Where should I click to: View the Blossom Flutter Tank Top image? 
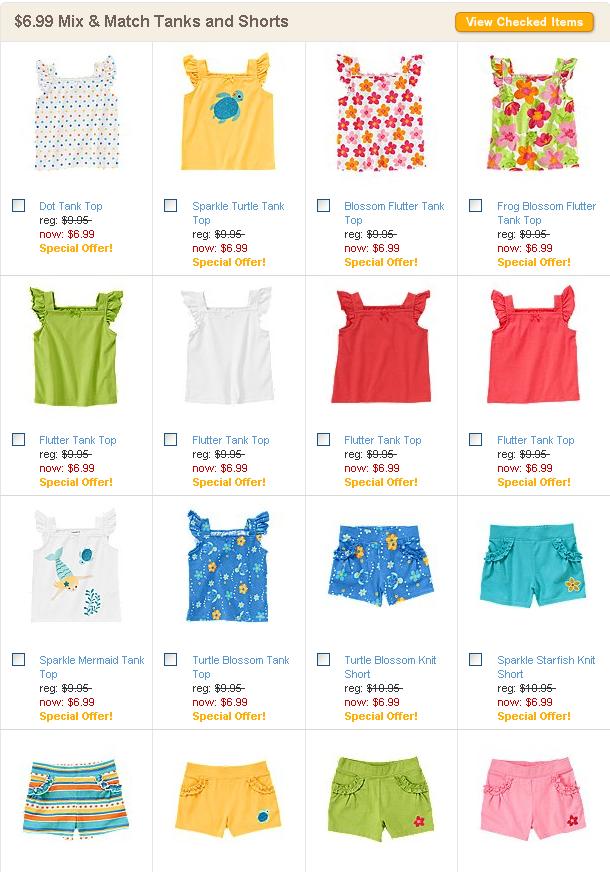(381, 113)
